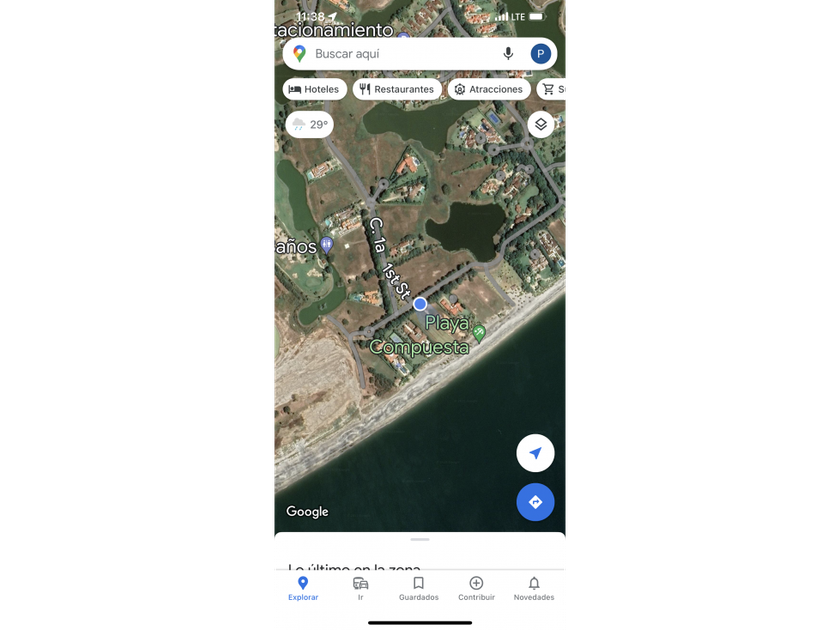
Task: Open the 29° weather widget
Action: point(309,125)
